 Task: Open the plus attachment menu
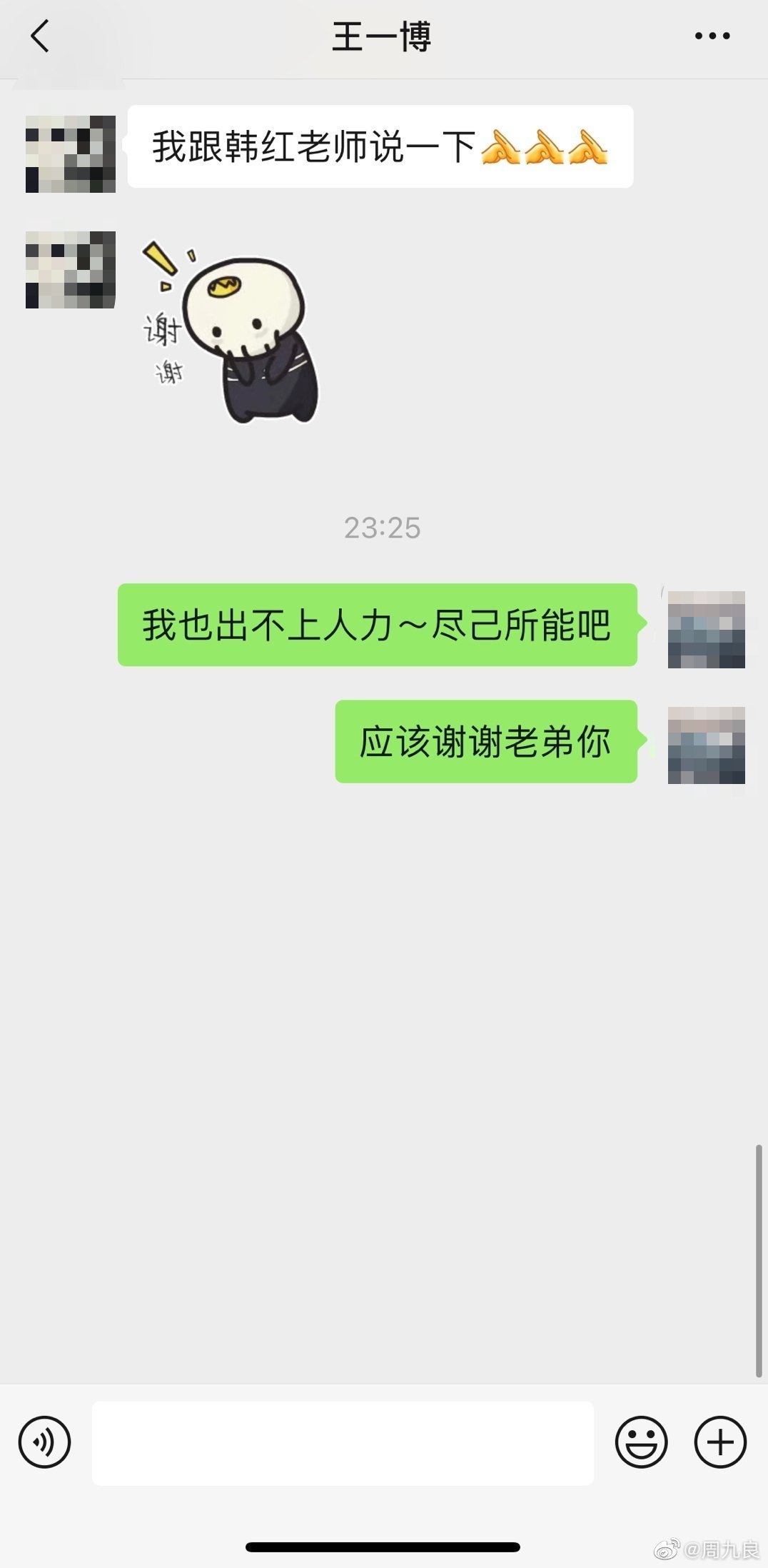pos(720,1442)
